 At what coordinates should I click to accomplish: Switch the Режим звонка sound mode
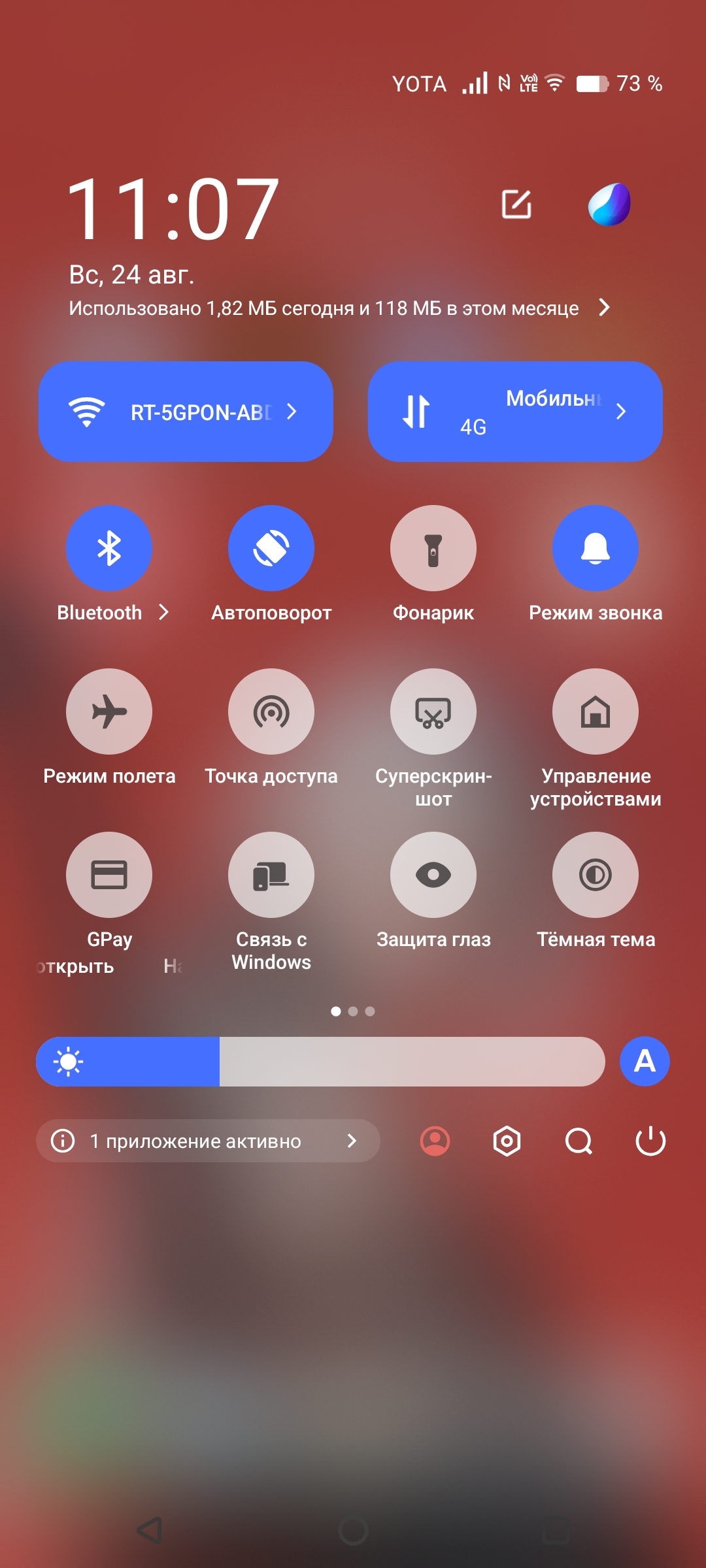(x=596, y=548)
